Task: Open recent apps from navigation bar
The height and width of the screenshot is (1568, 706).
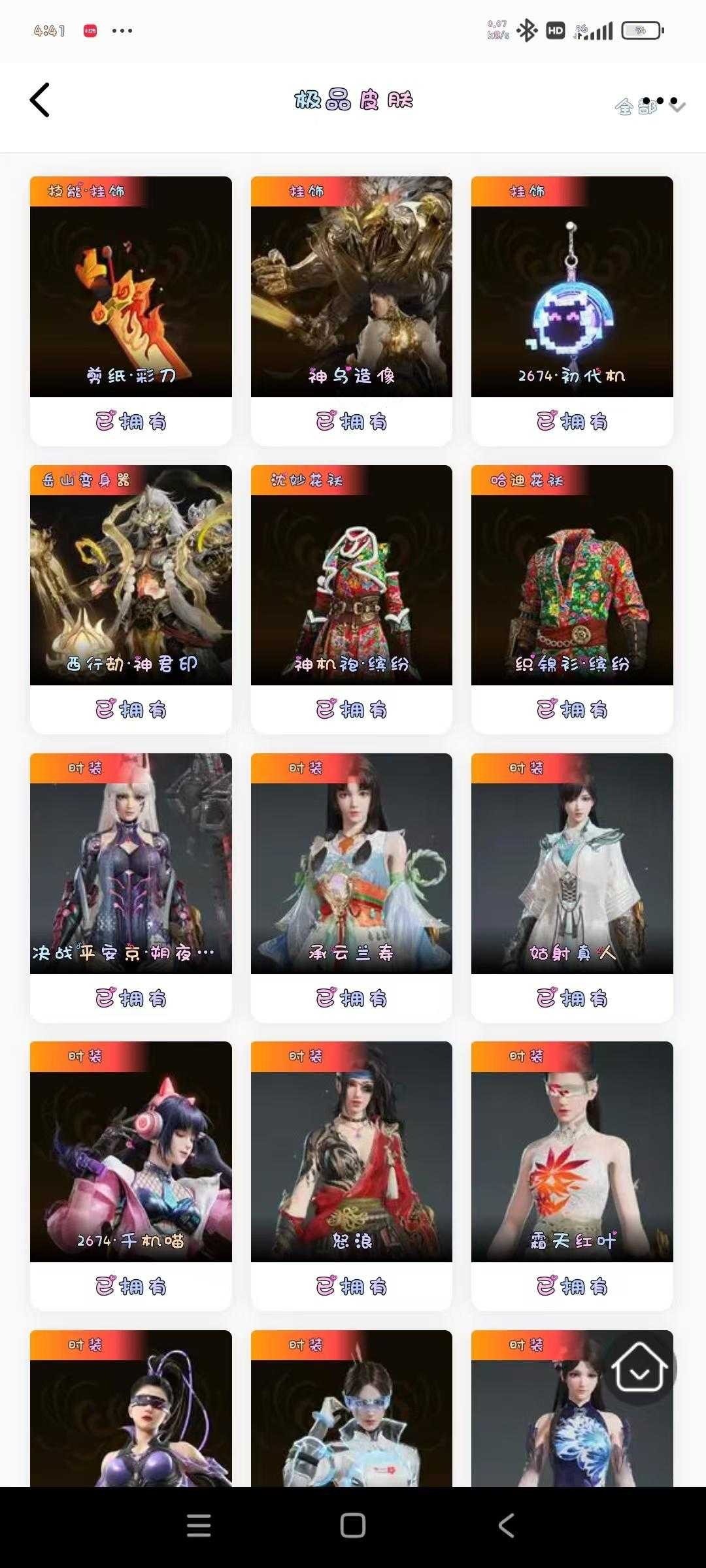Action: [199, 1526]
